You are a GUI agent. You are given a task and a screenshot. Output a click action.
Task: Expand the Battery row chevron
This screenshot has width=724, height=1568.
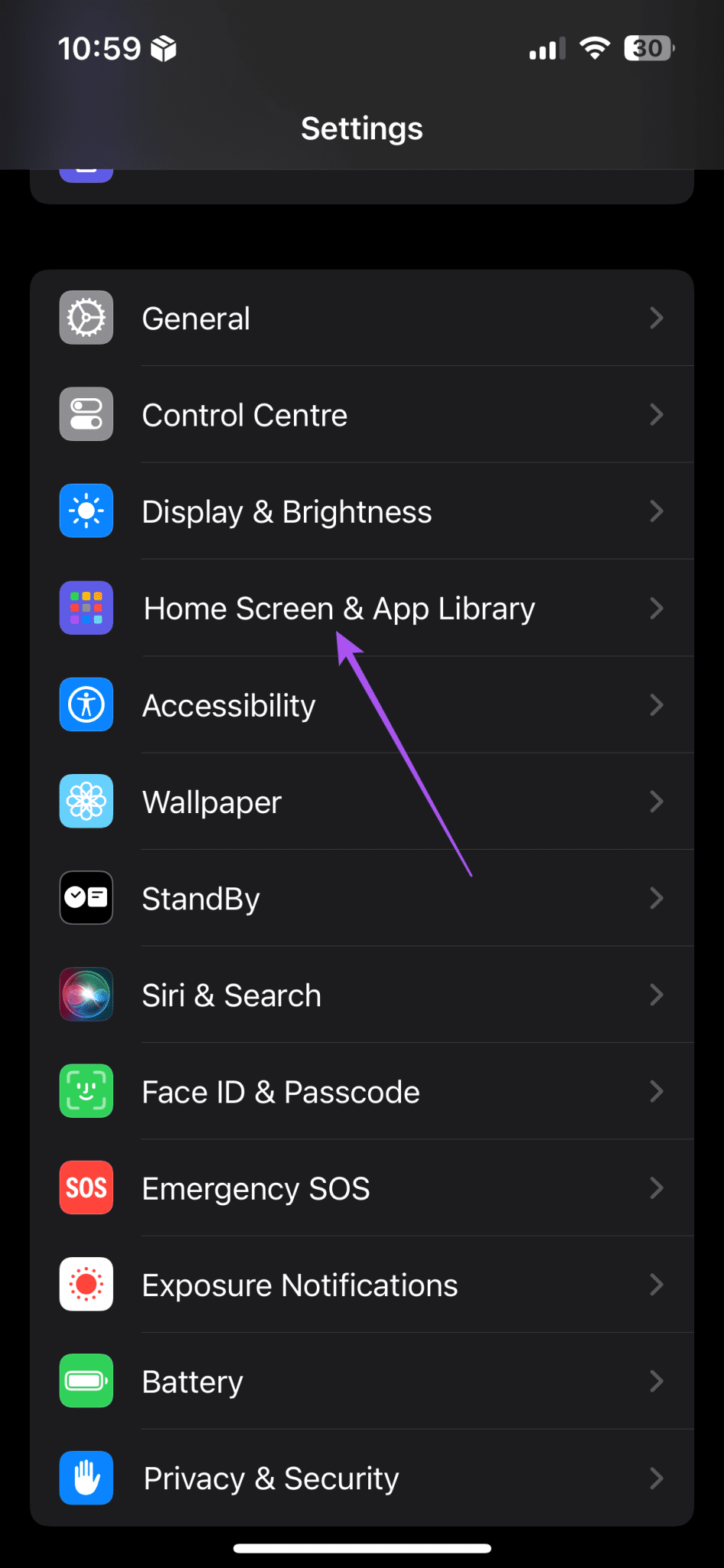tap(657, 1380)
